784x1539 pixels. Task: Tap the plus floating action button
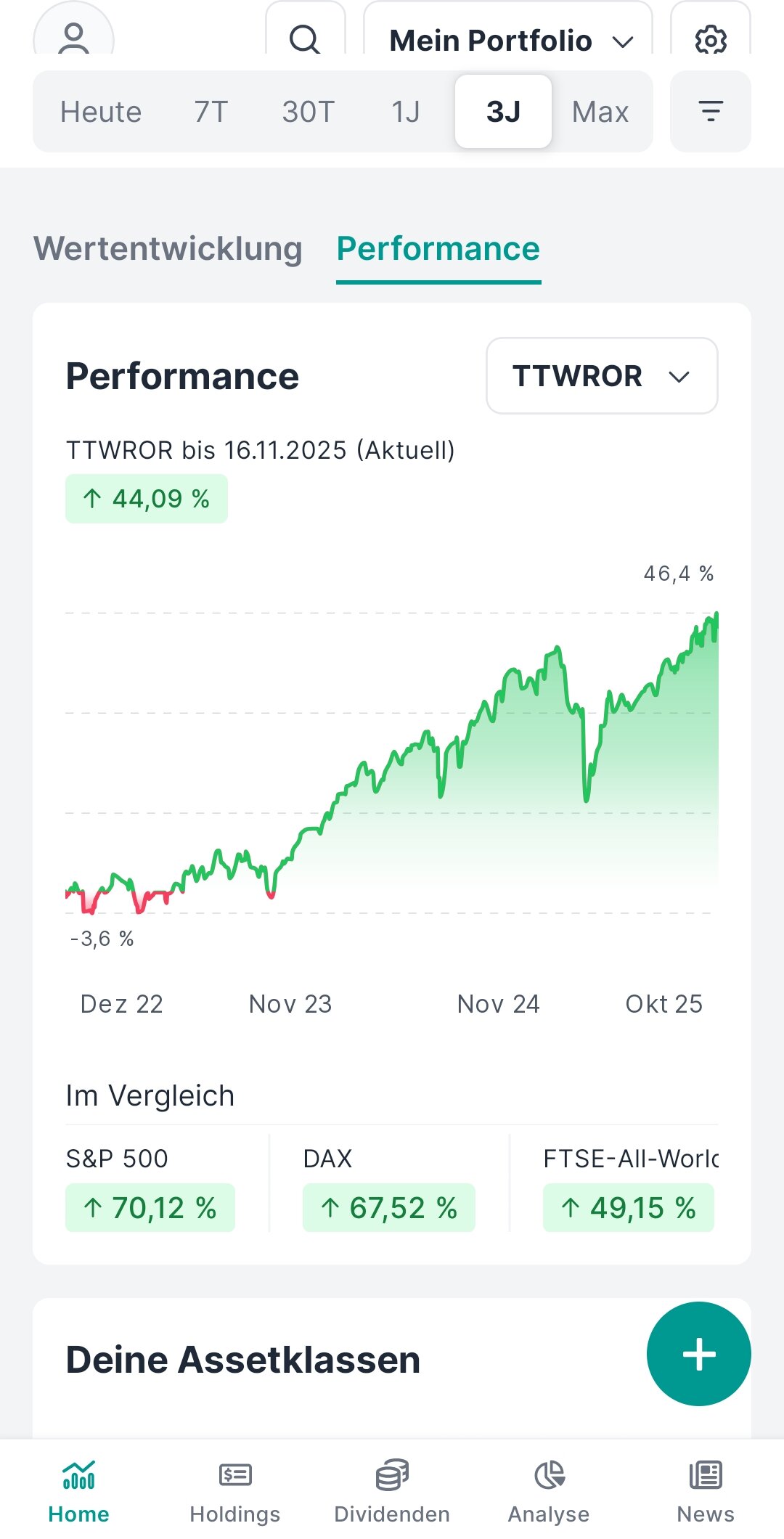(x=698, y=1354)
